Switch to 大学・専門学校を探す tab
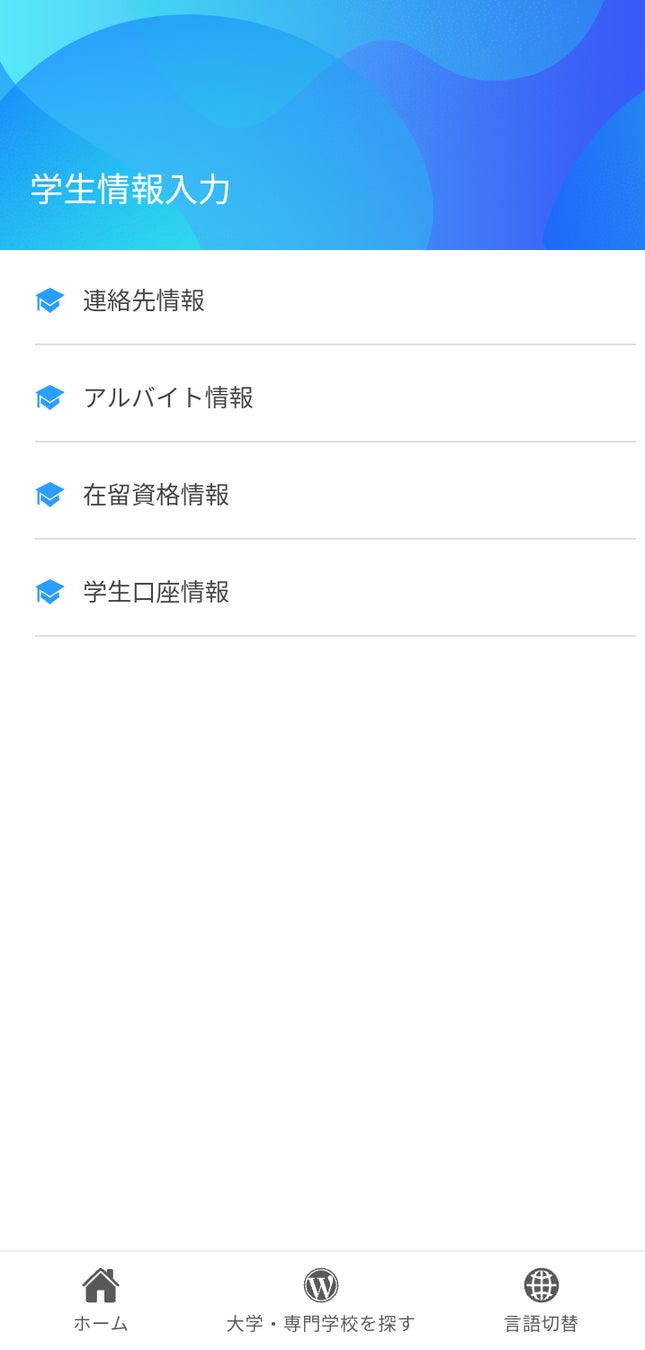The width and height of the screenshot is (645, 1350). click(x=321, y=1299)
